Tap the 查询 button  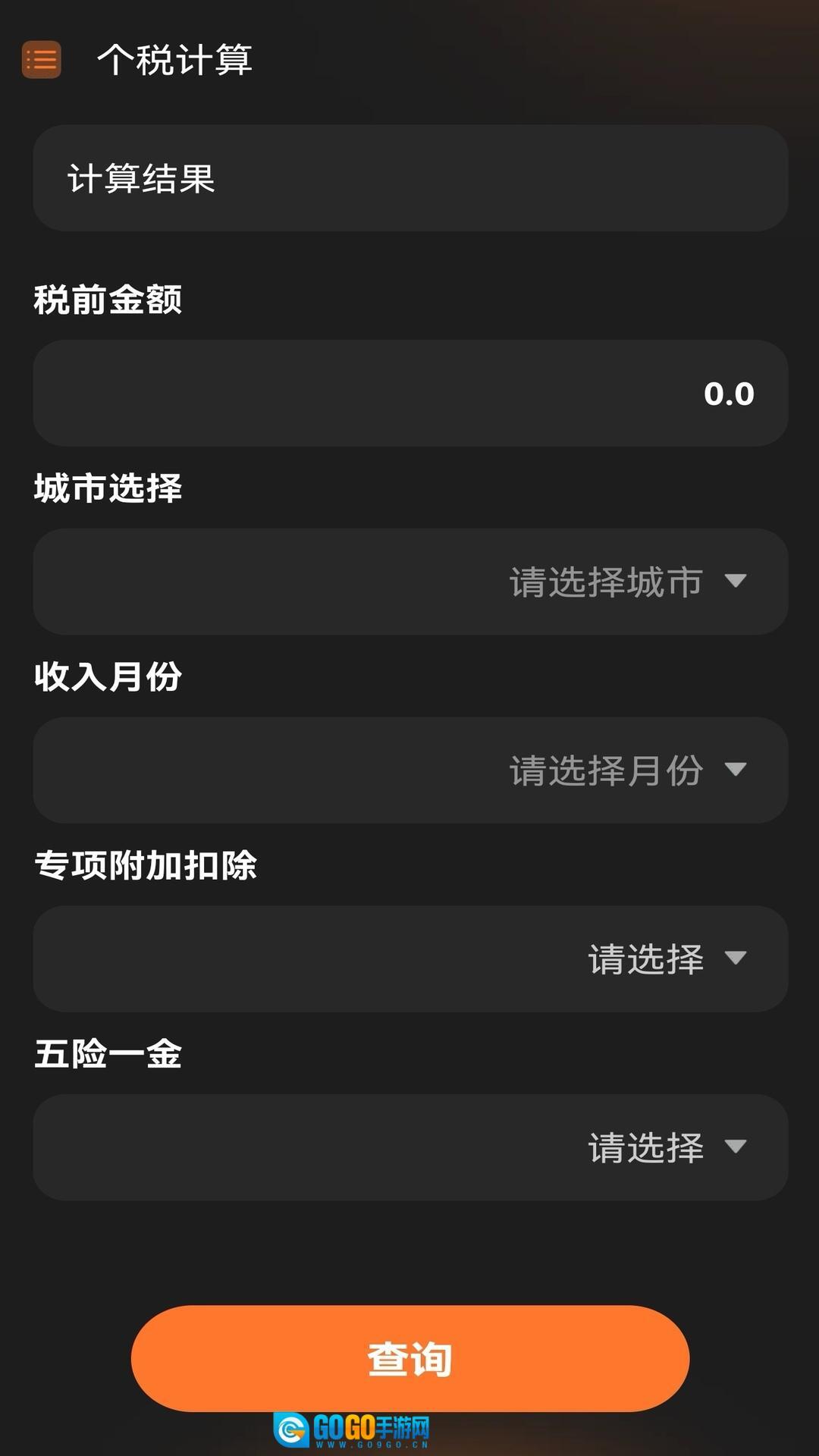tap(410, 1358)
